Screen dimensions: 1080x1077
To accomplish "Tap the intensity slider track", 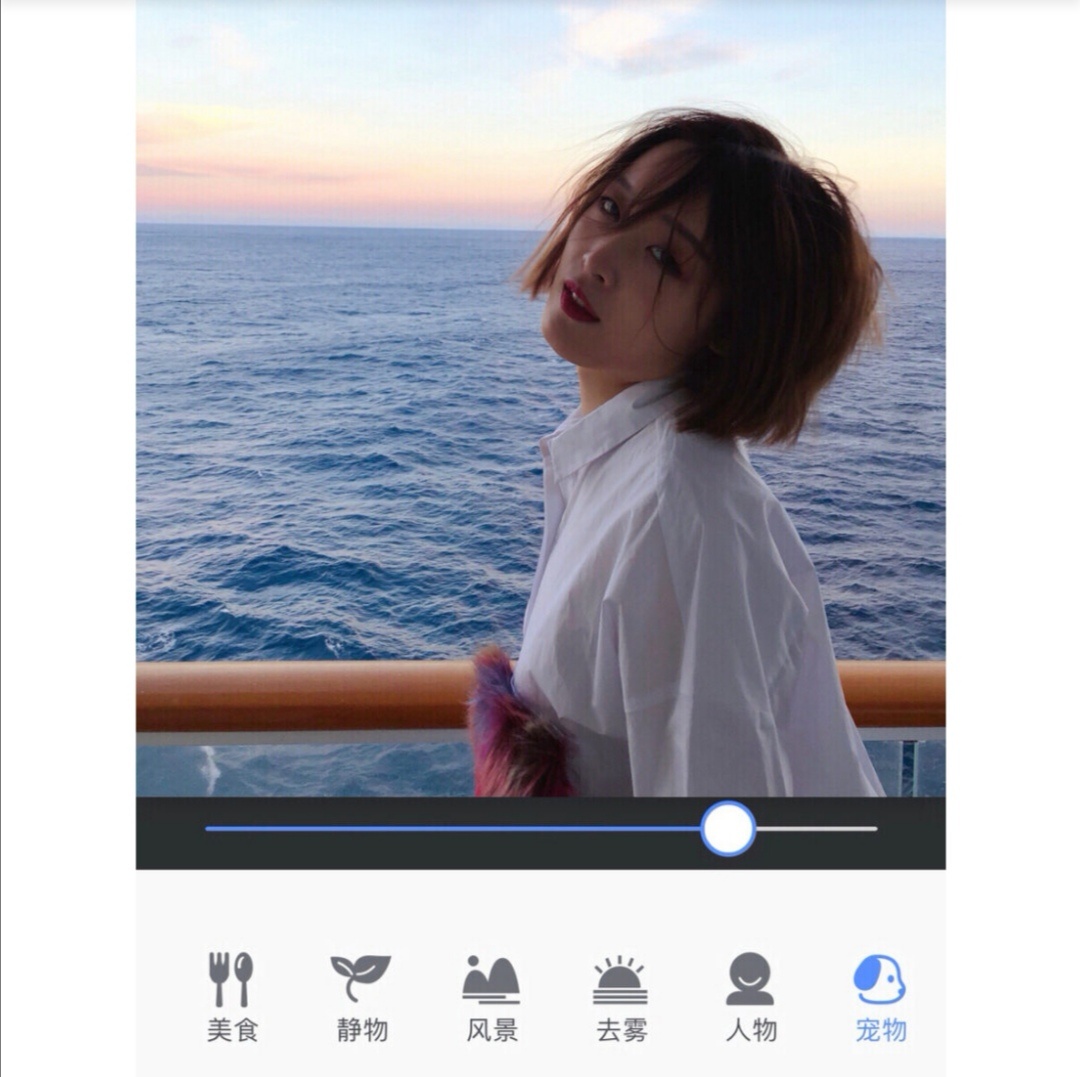I will 450,828.
